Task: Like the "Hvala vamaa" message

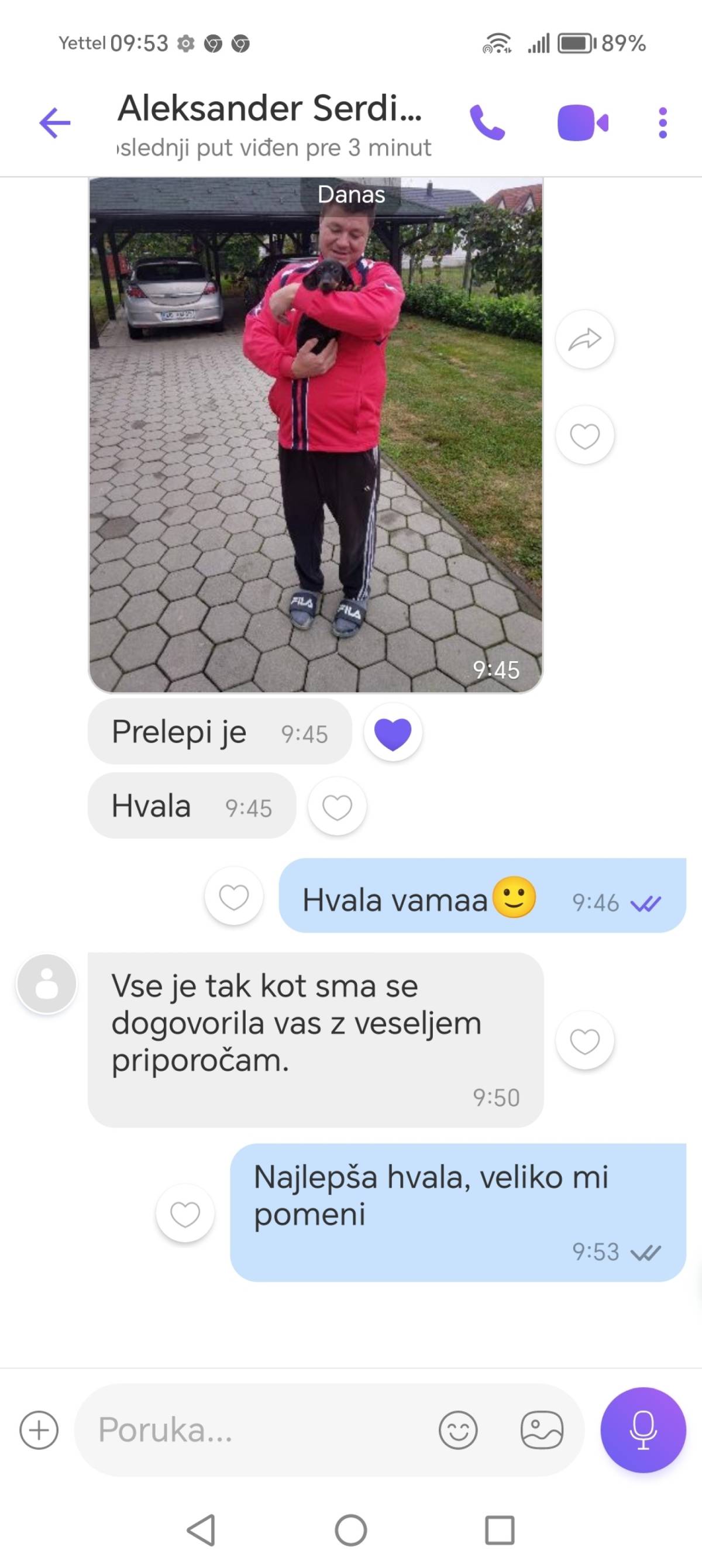Action: click(234, 896)
